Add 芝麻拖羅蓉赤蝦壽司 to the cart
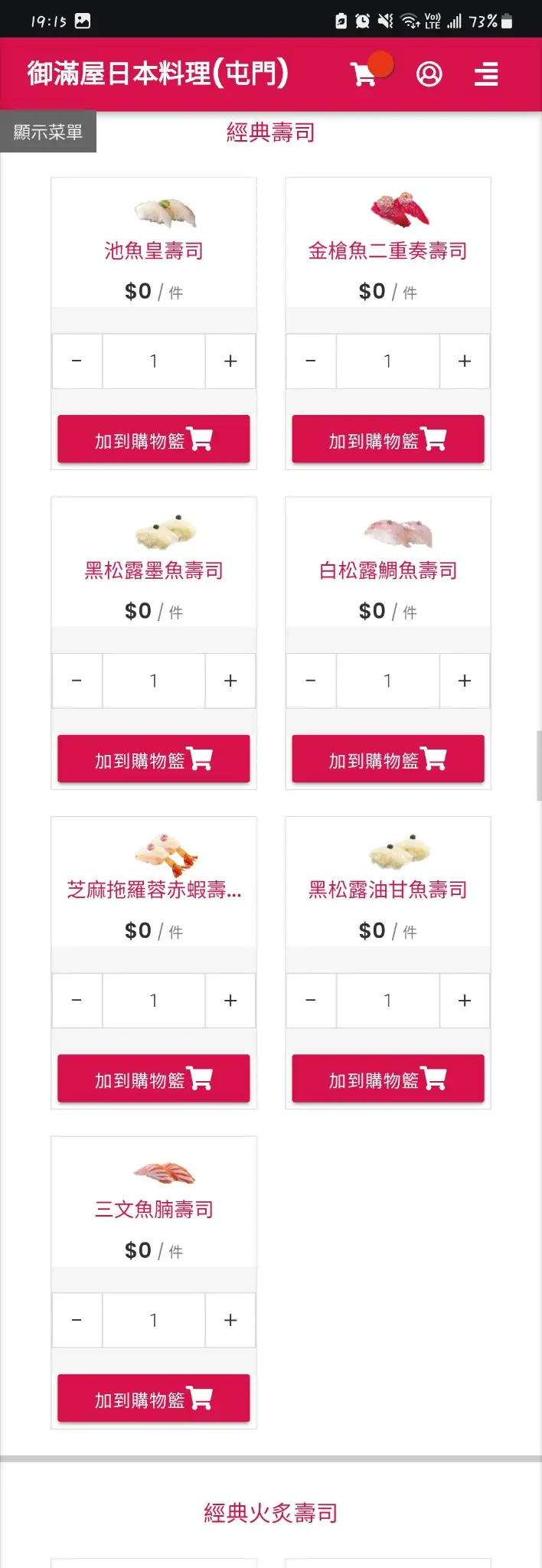The height and width of the screenshot is (1568, 542). [x=153, y=1080]
